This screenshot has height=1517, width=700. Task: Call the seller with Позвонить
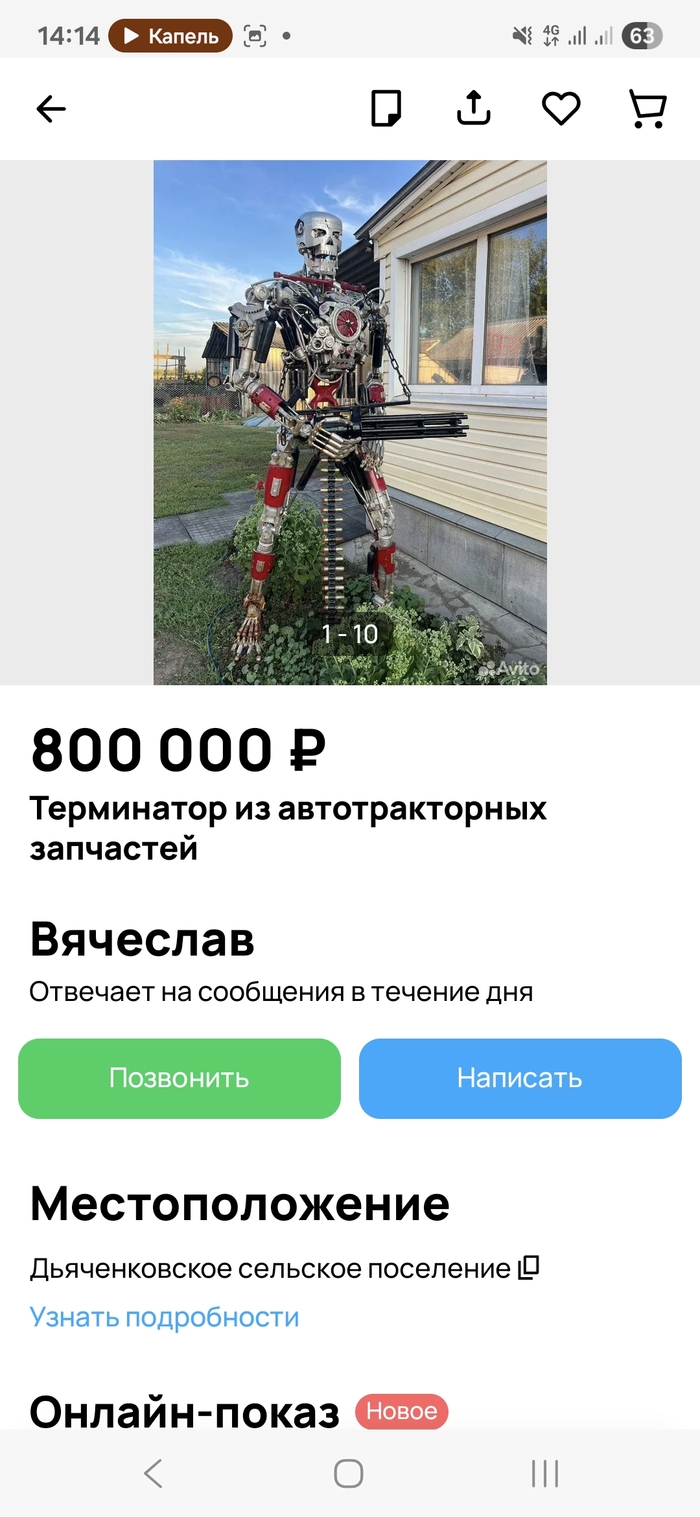pyautogui.click(x=179, y=1078)
